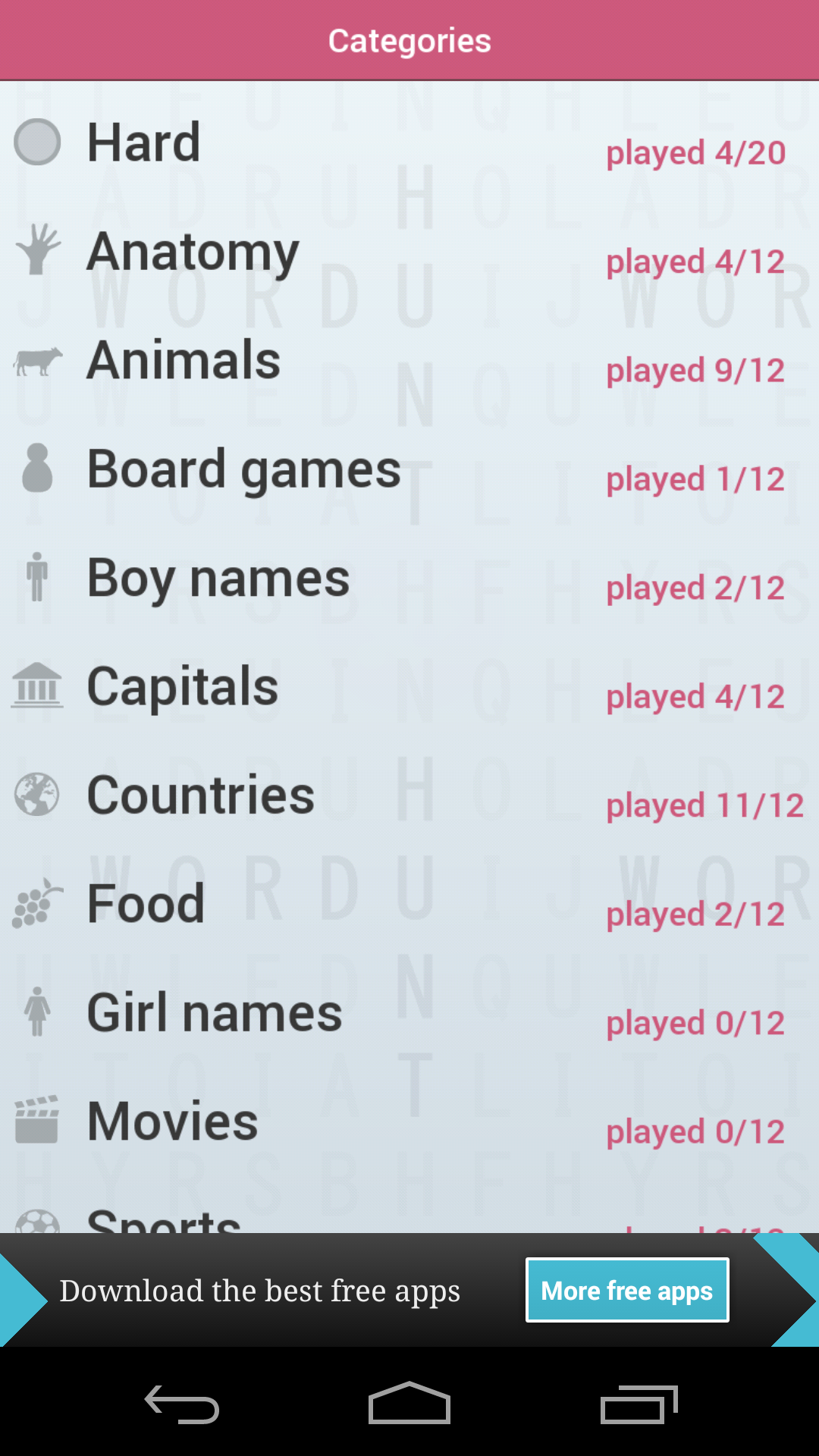Check the played 9/12 progress for Animals
The height and width of the screenshot is (1456, 819).
695,371
